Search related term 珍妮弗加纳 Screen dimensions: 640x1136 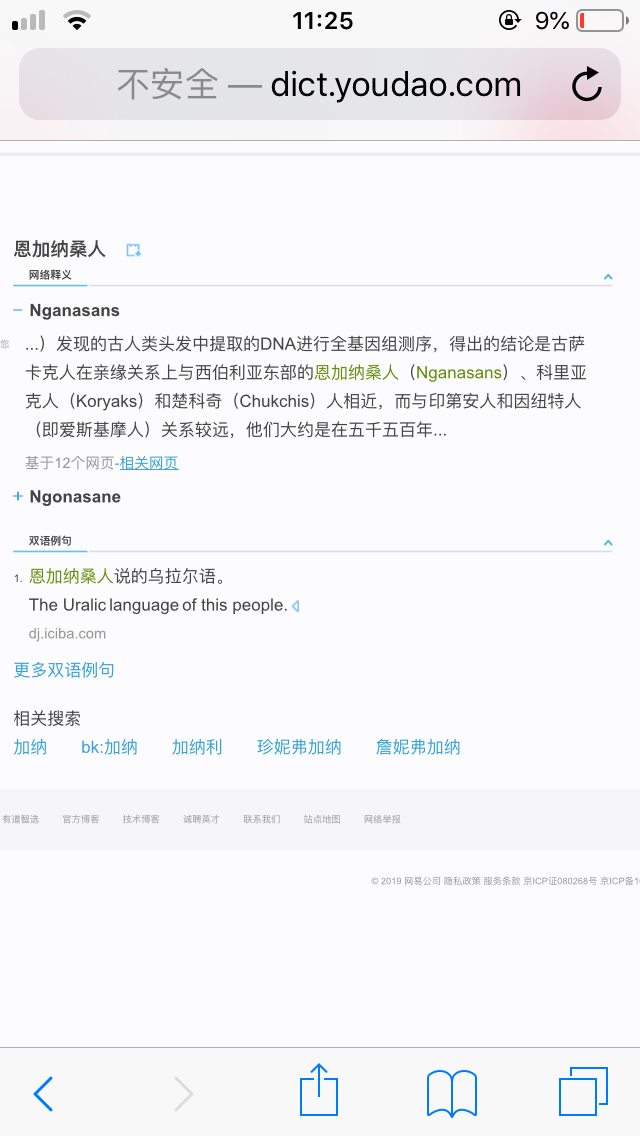coord(299,747)
